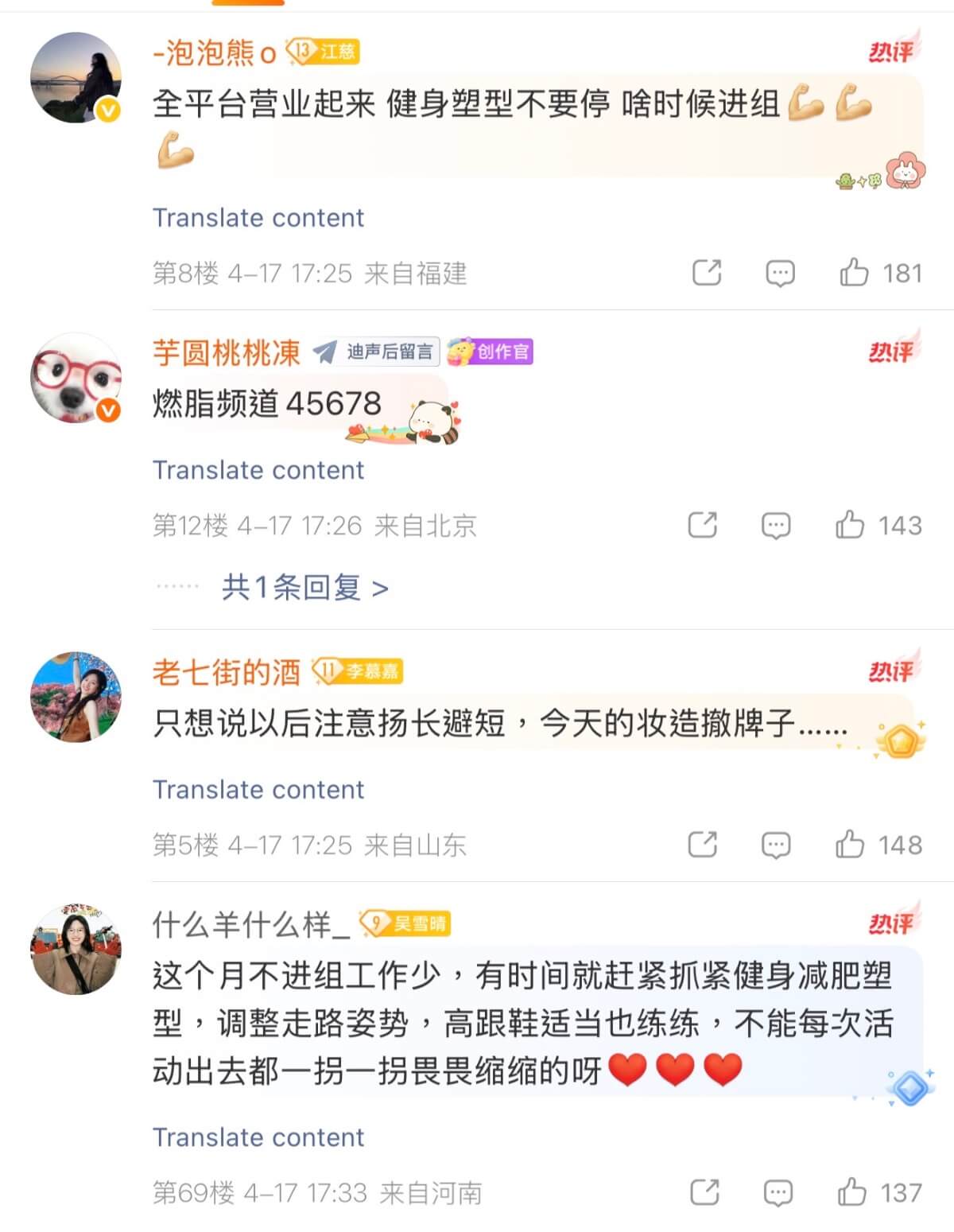
Task: Like 老七街的酒's comment
Action: (850, 844)
